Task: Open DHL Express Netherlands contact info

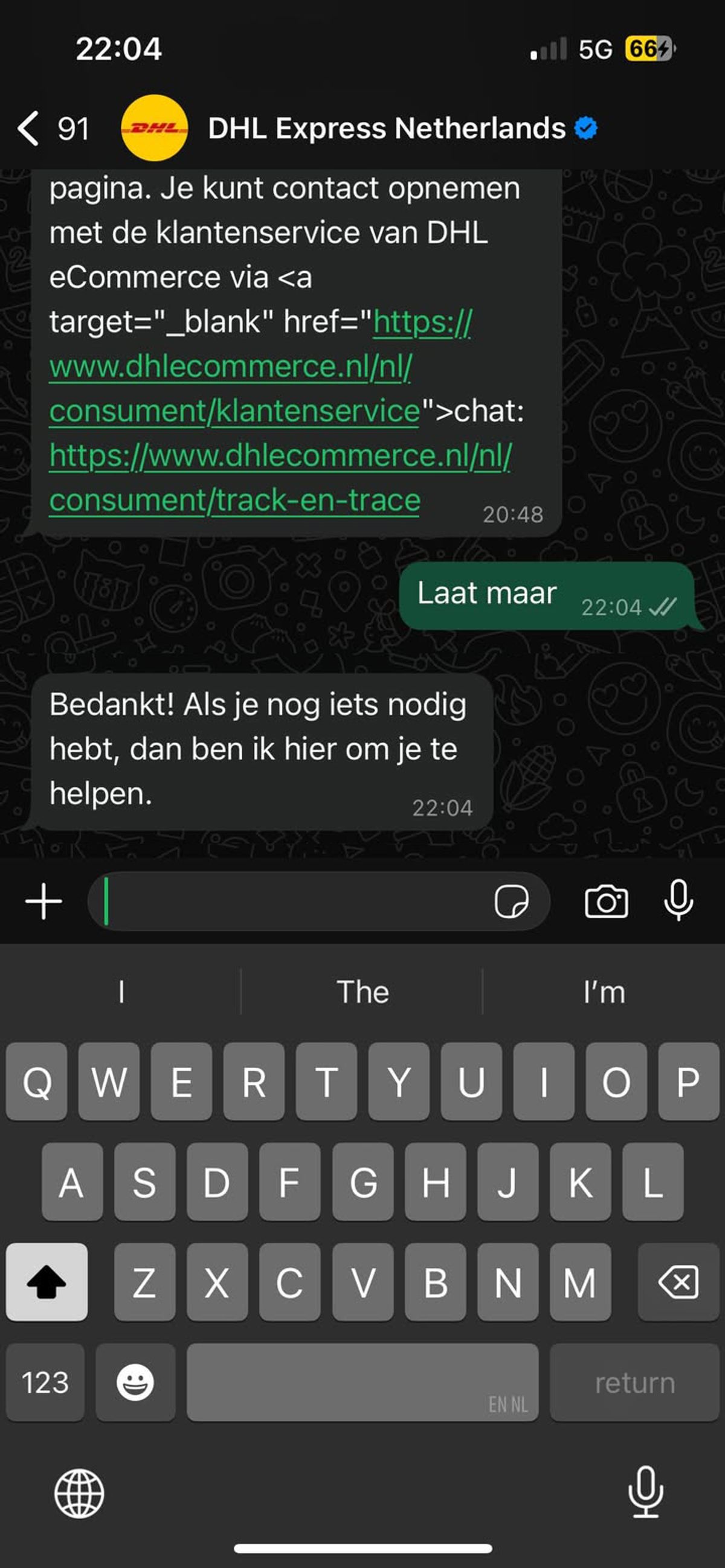Action: (x=386, y=129)
